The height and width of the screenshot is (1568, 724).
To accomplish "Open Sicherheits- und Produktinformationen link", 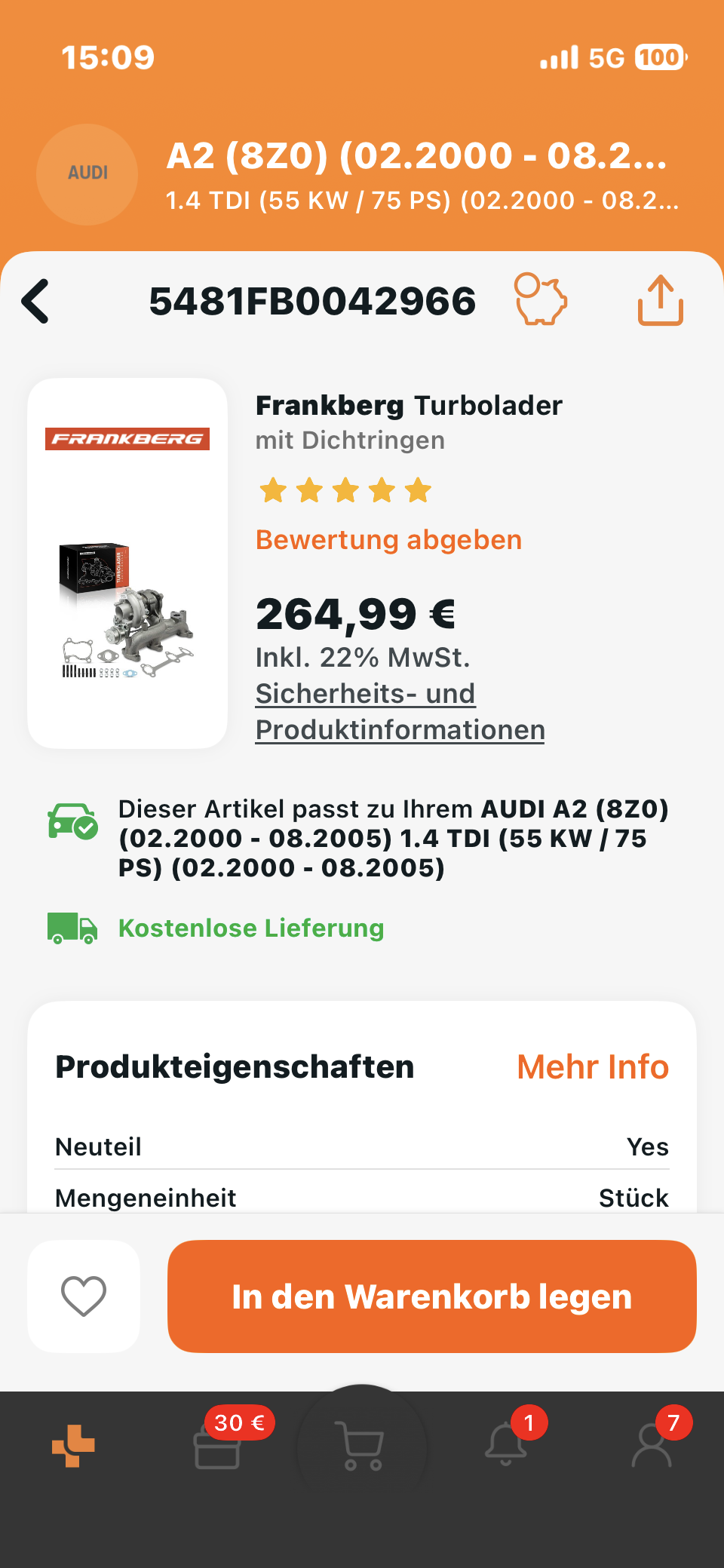I will (x=400, y=712).
